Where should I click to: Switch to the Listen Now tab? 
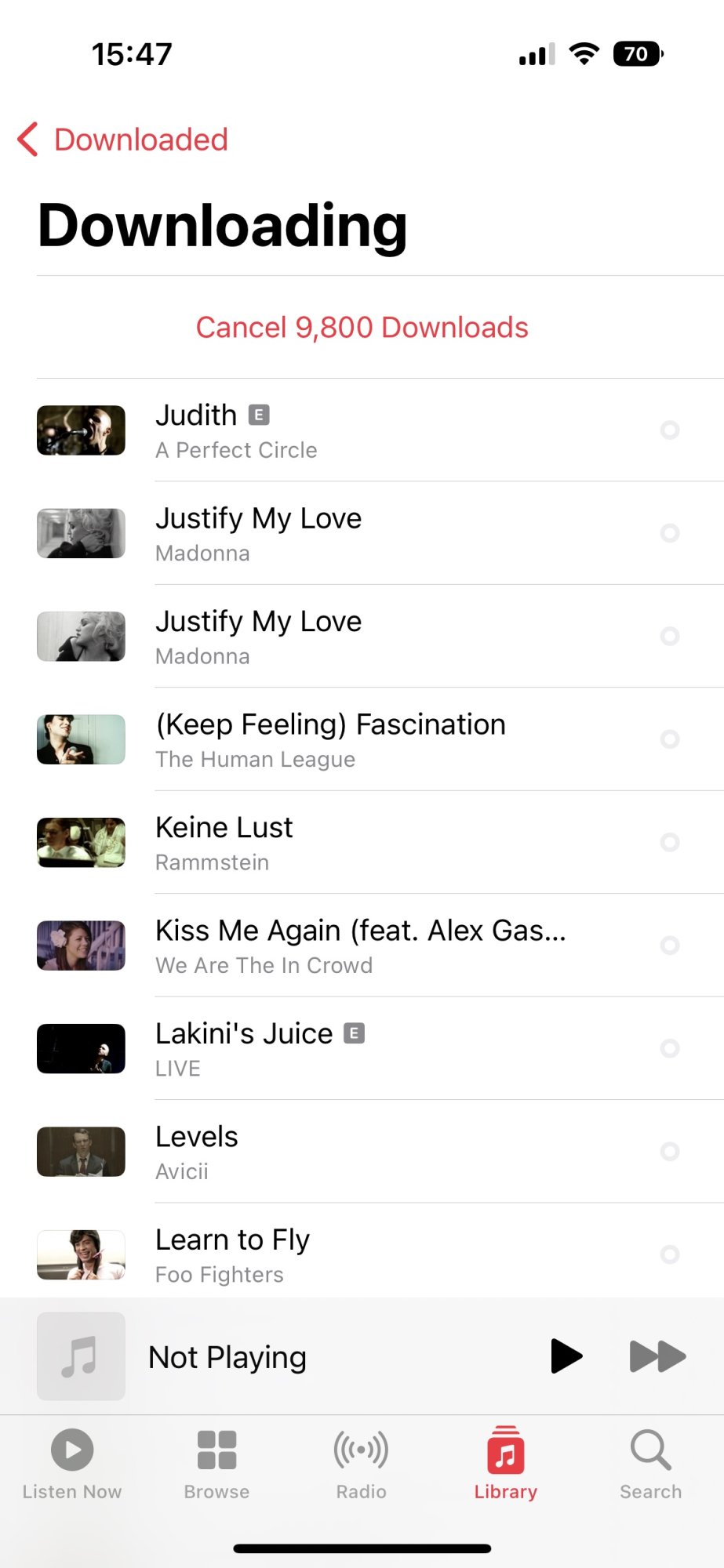72,1464
